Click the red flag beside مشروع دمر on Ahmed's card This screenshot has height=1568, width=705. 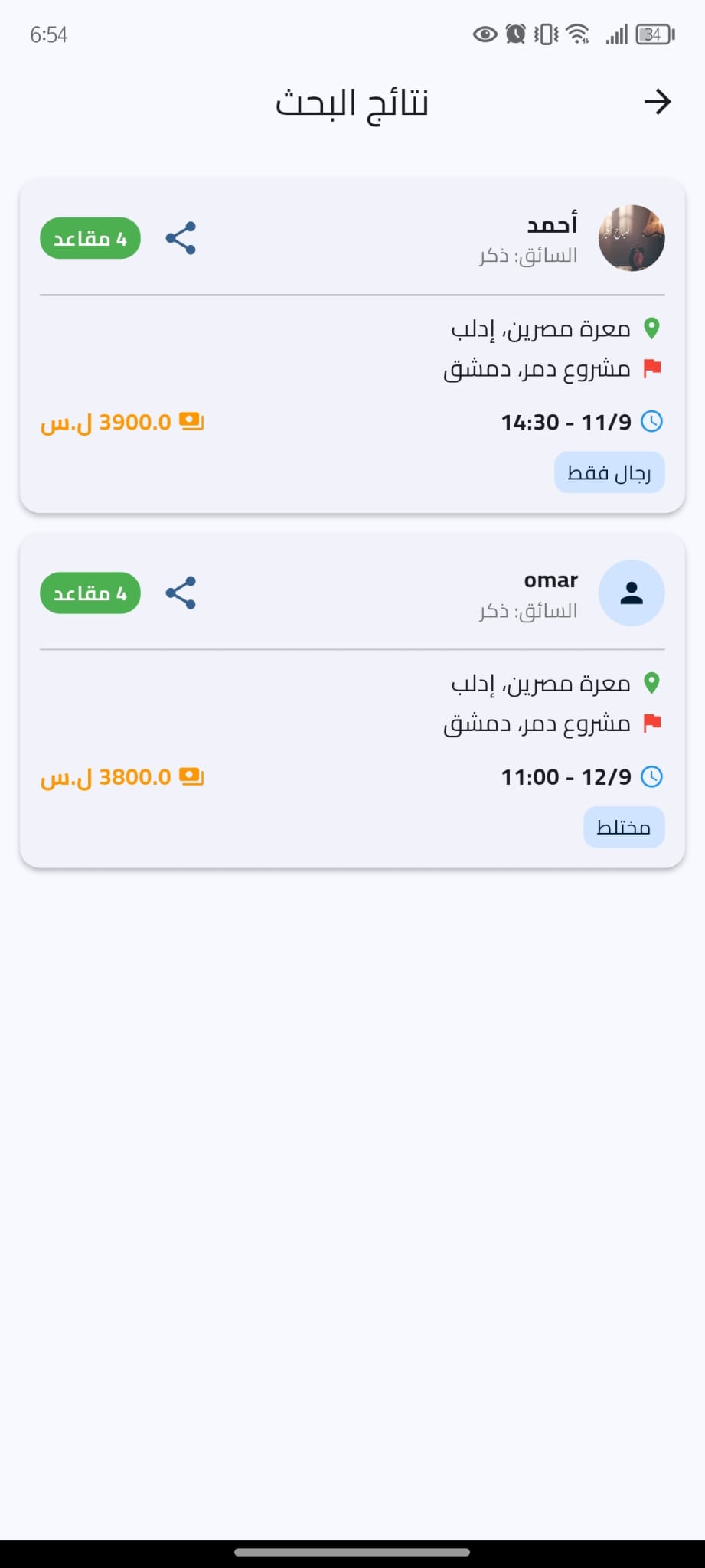click(651, 368)
